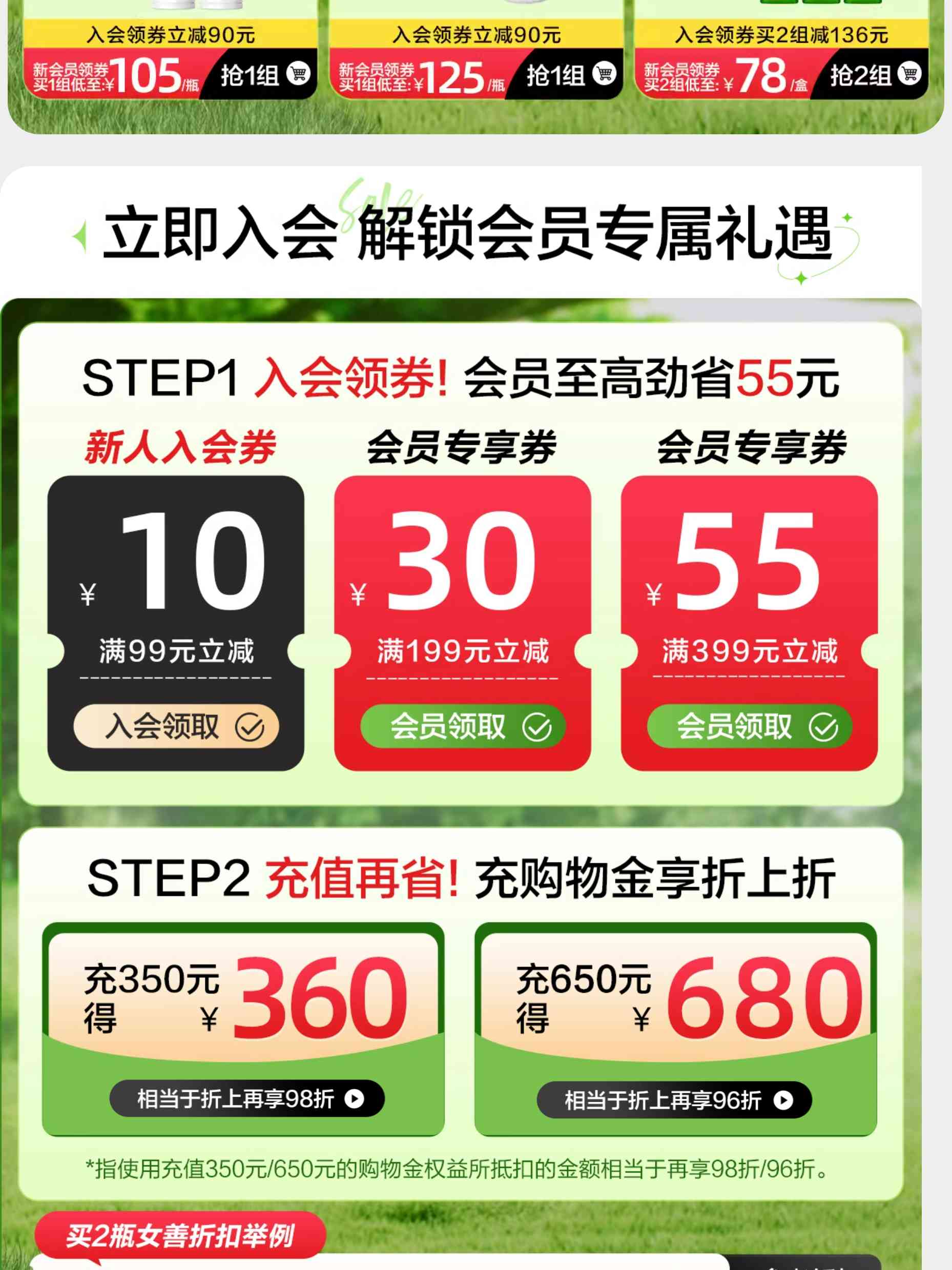Tap 抢1组 on the ¥105 per bottle offer
The height and width of the screenshot is (1270, 952).
[264, 75]
